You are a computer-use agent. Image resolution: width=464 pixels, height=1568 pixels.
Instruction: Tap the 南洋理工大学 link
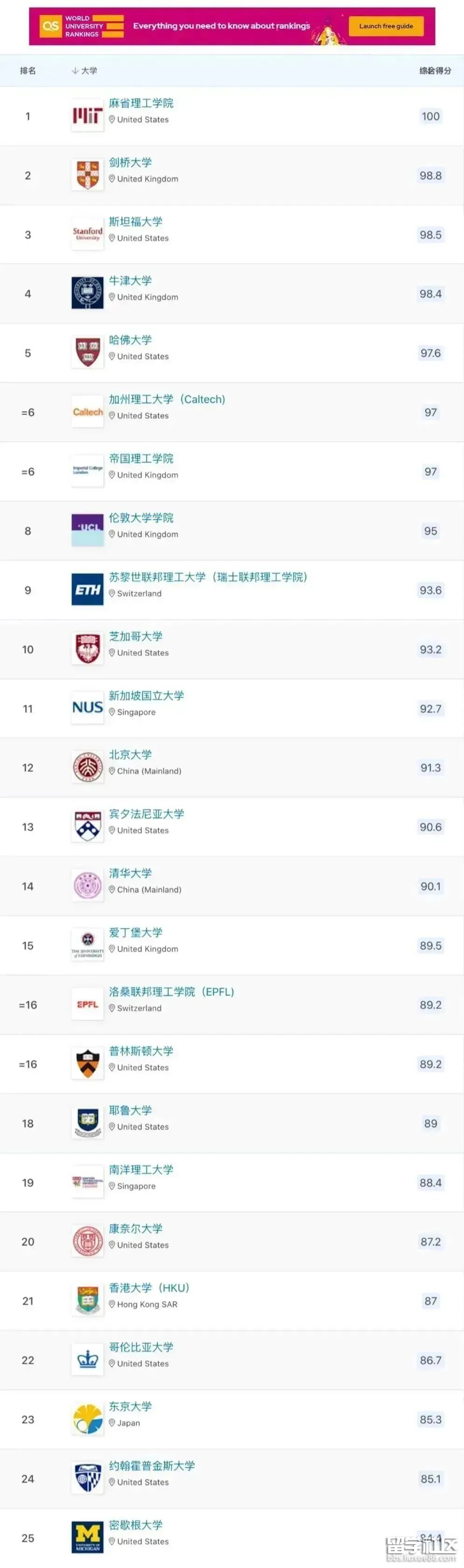[141, 1169]
